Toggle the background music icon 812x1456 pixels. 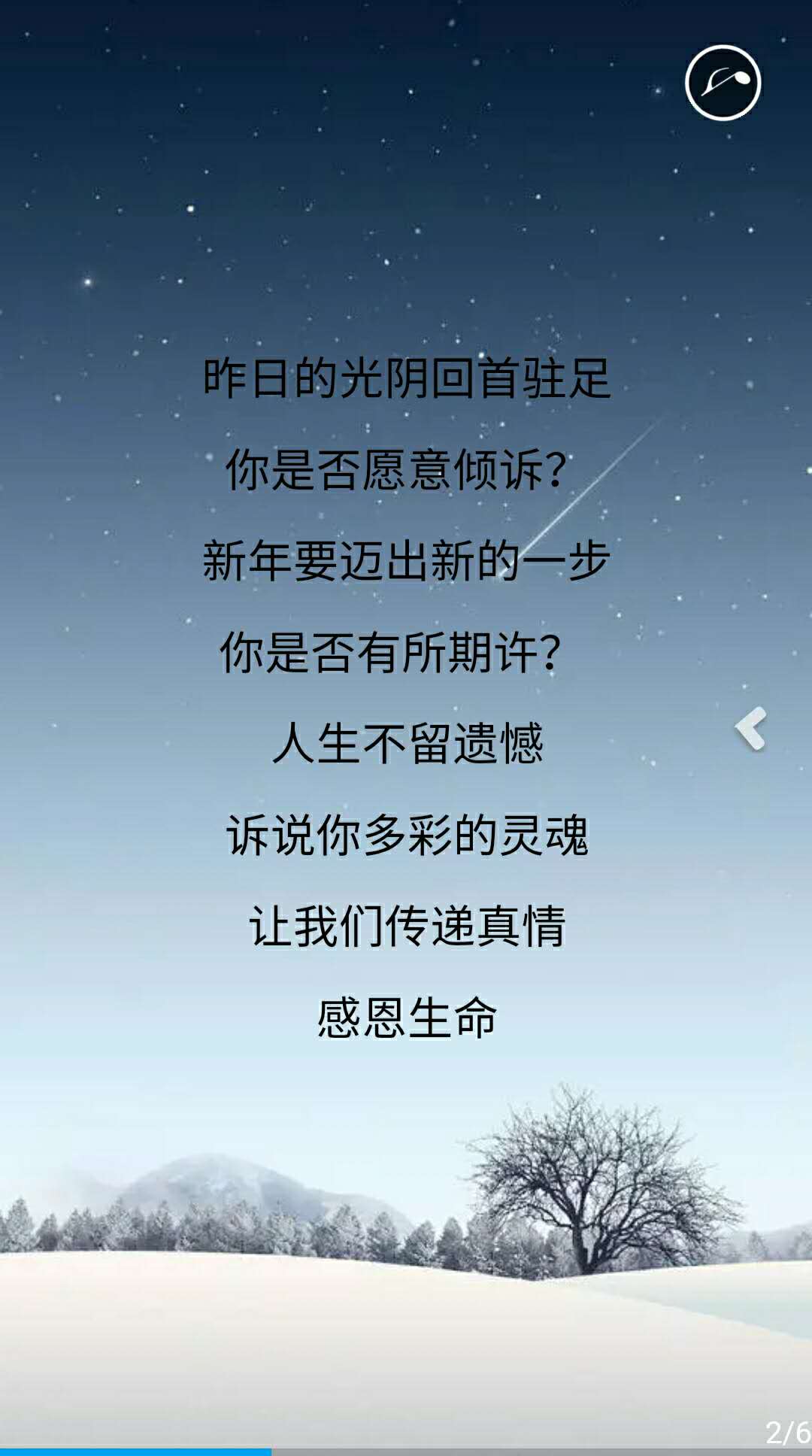click(x=723, y=83)
